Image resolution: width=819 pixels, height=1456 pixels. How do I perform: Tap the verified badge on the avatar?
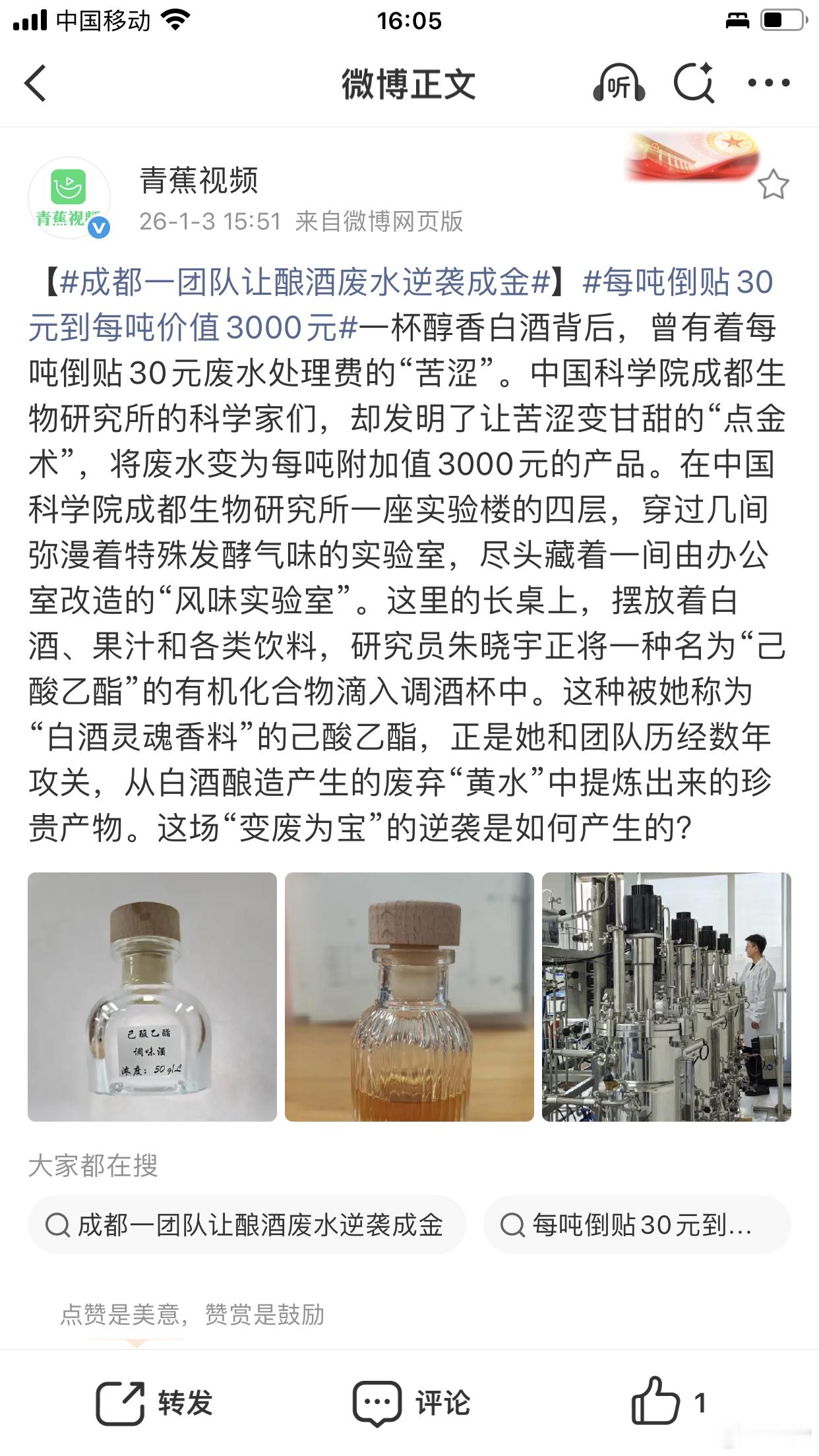pos(100,226)
